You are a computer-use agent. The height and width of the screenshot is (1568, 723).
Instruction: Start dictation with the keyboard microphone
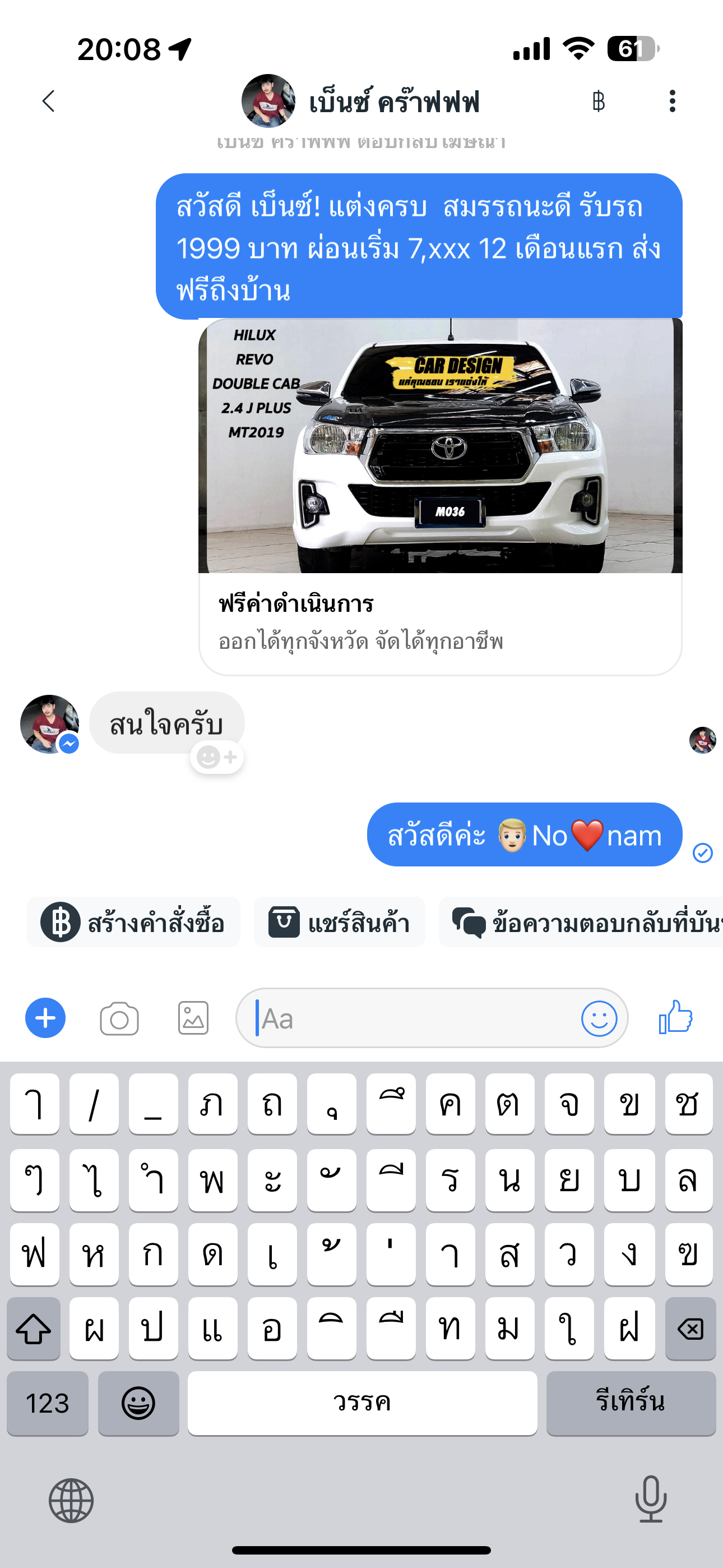pyautogui.click(x=651, y=1499)
